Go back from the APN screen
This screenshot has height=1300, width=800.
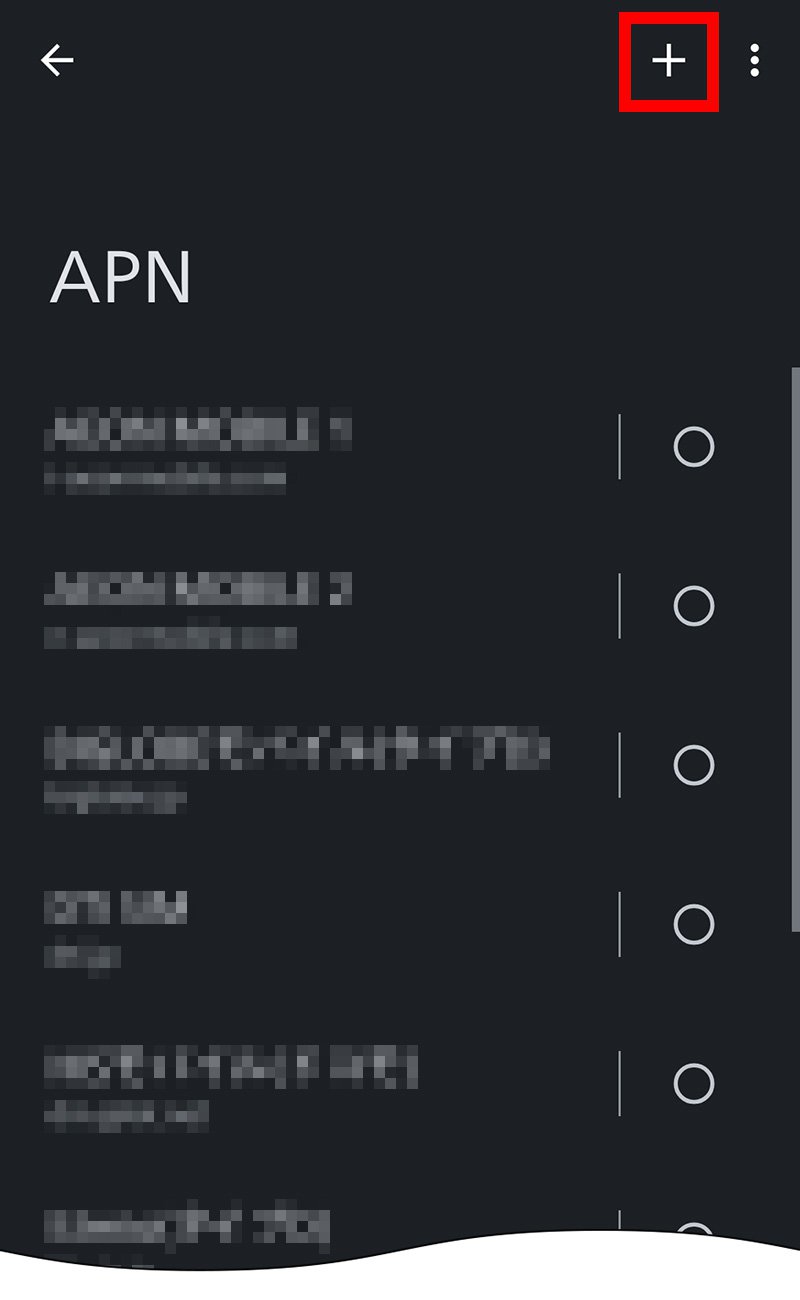coord(57,61)
